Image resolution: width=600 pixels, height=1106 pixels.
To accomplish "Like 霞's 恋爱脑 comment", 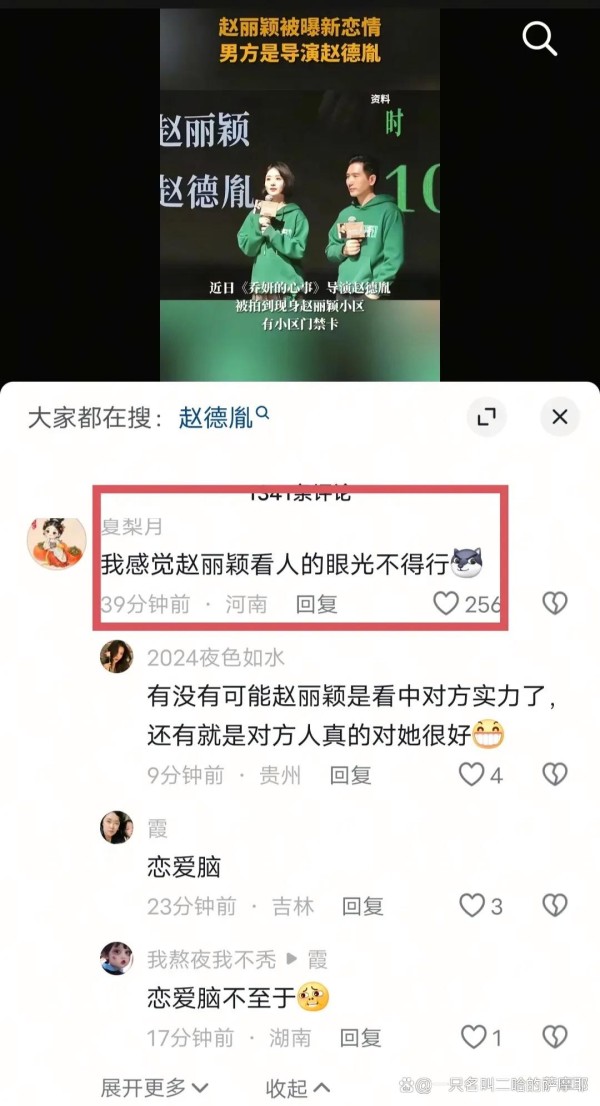I will click(x=472, y=906).
